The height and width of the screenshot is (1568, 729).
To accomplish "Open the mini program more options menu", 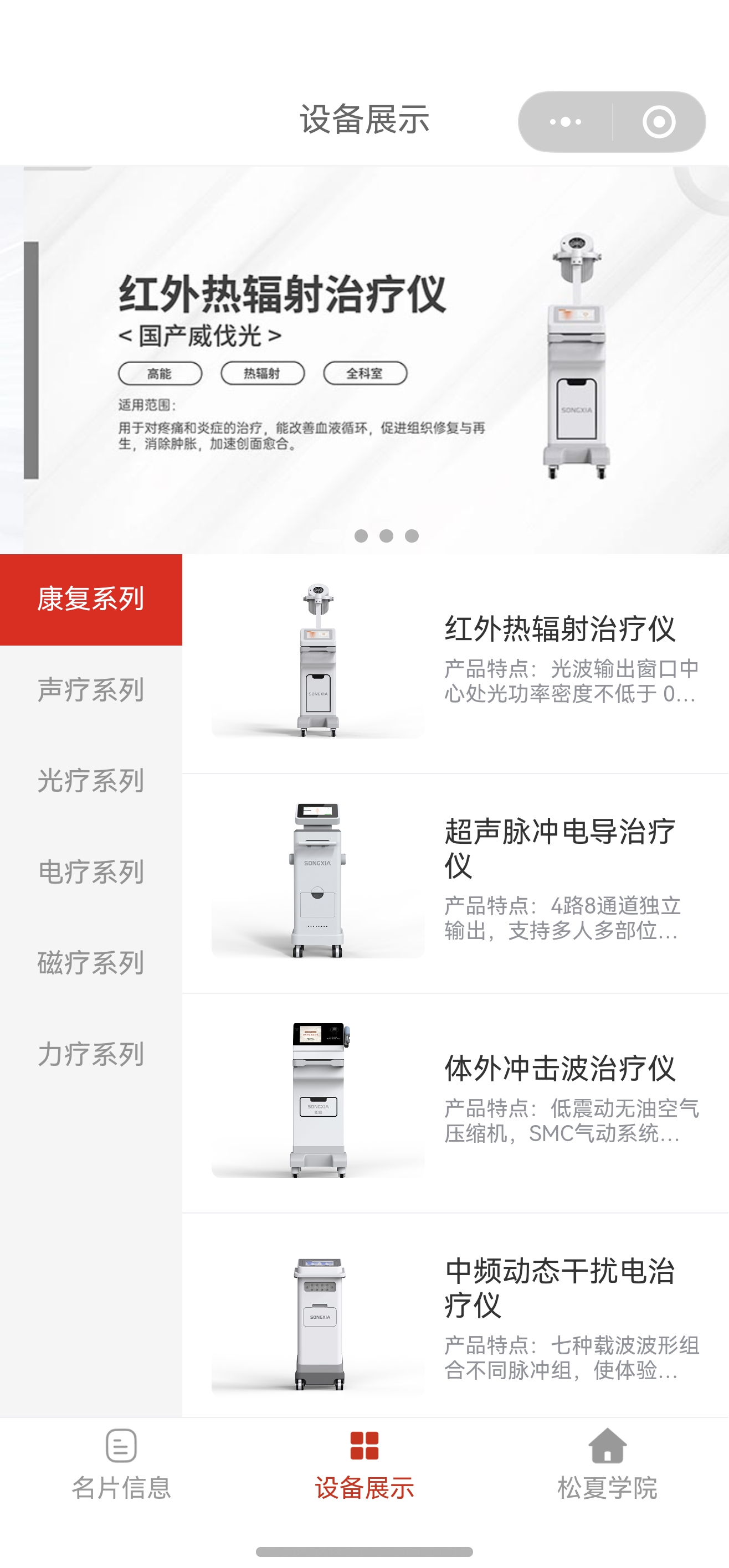I will point(565,122).
